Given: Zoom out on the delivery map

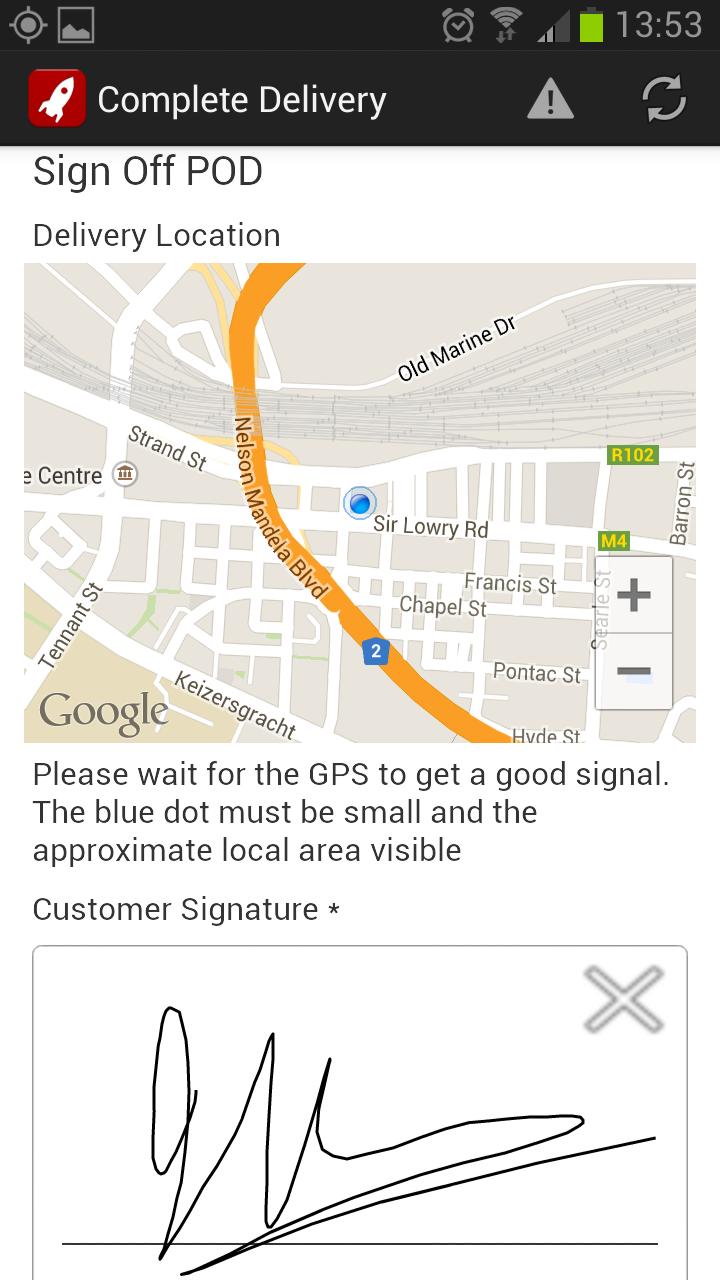Looking at the screenshot, I should tap(634, 671).
